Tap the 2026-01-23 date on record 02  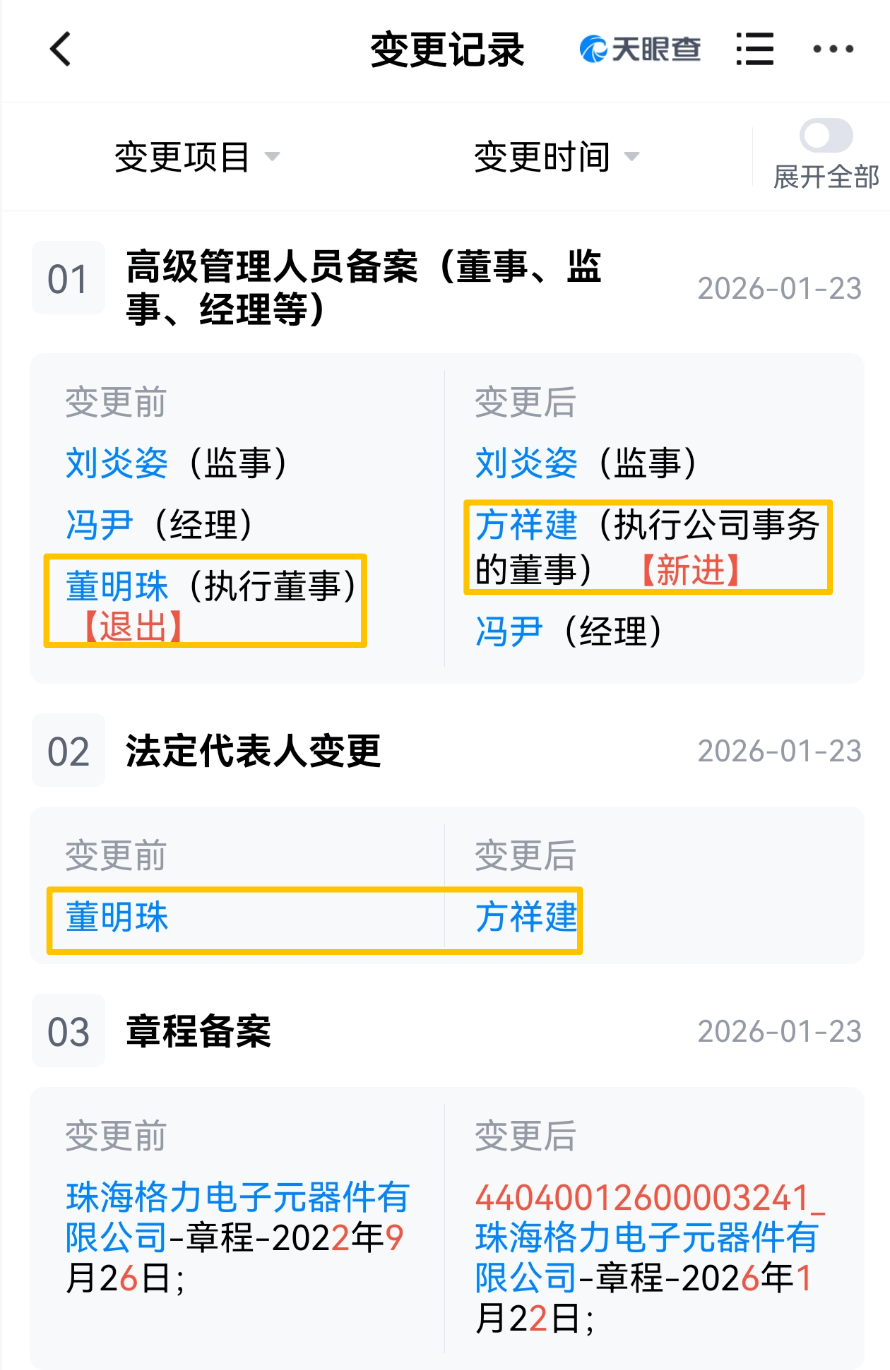(780, 750)
